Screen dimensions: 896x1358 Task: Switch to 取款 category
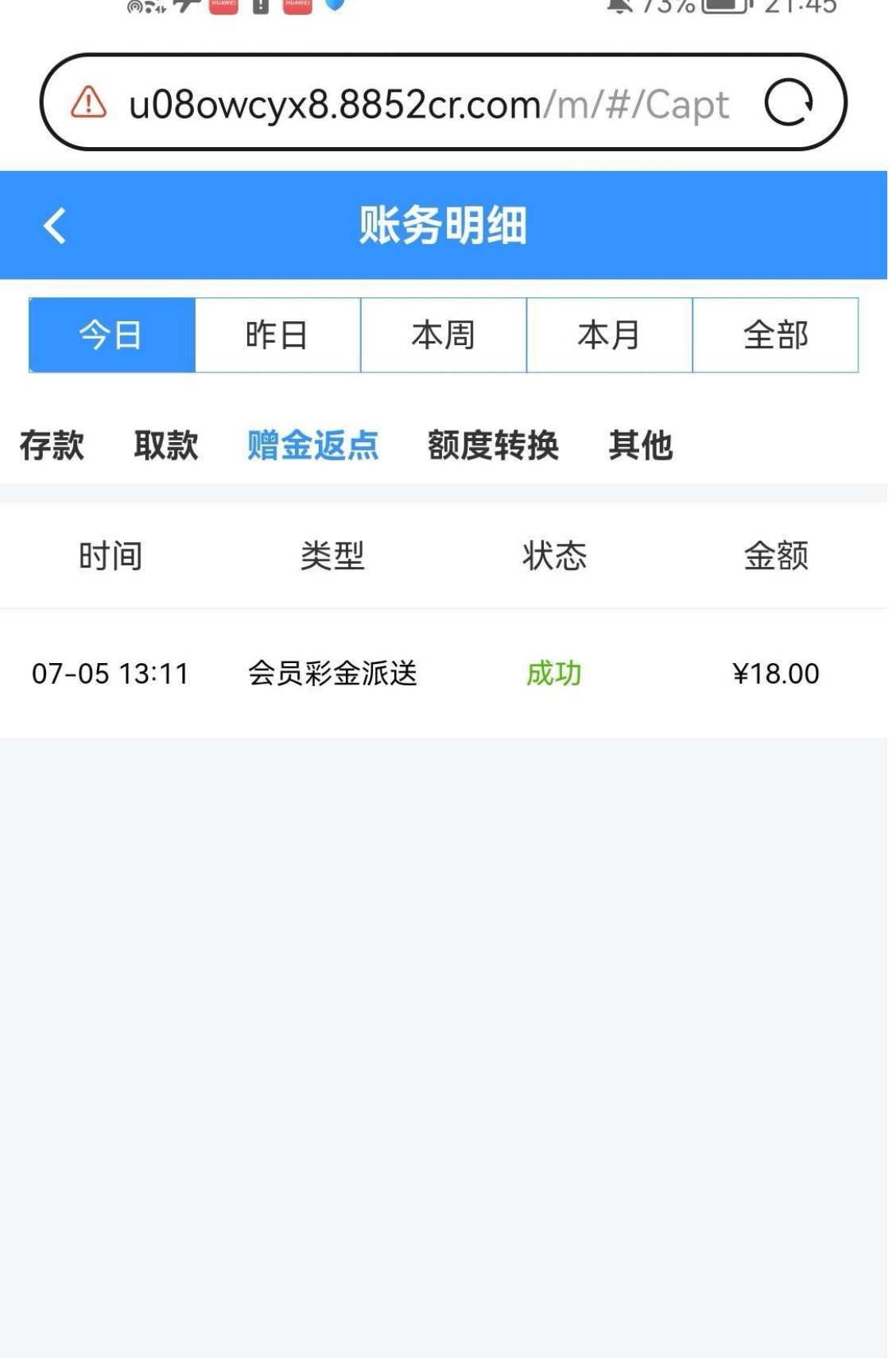(x=165, y=445)
